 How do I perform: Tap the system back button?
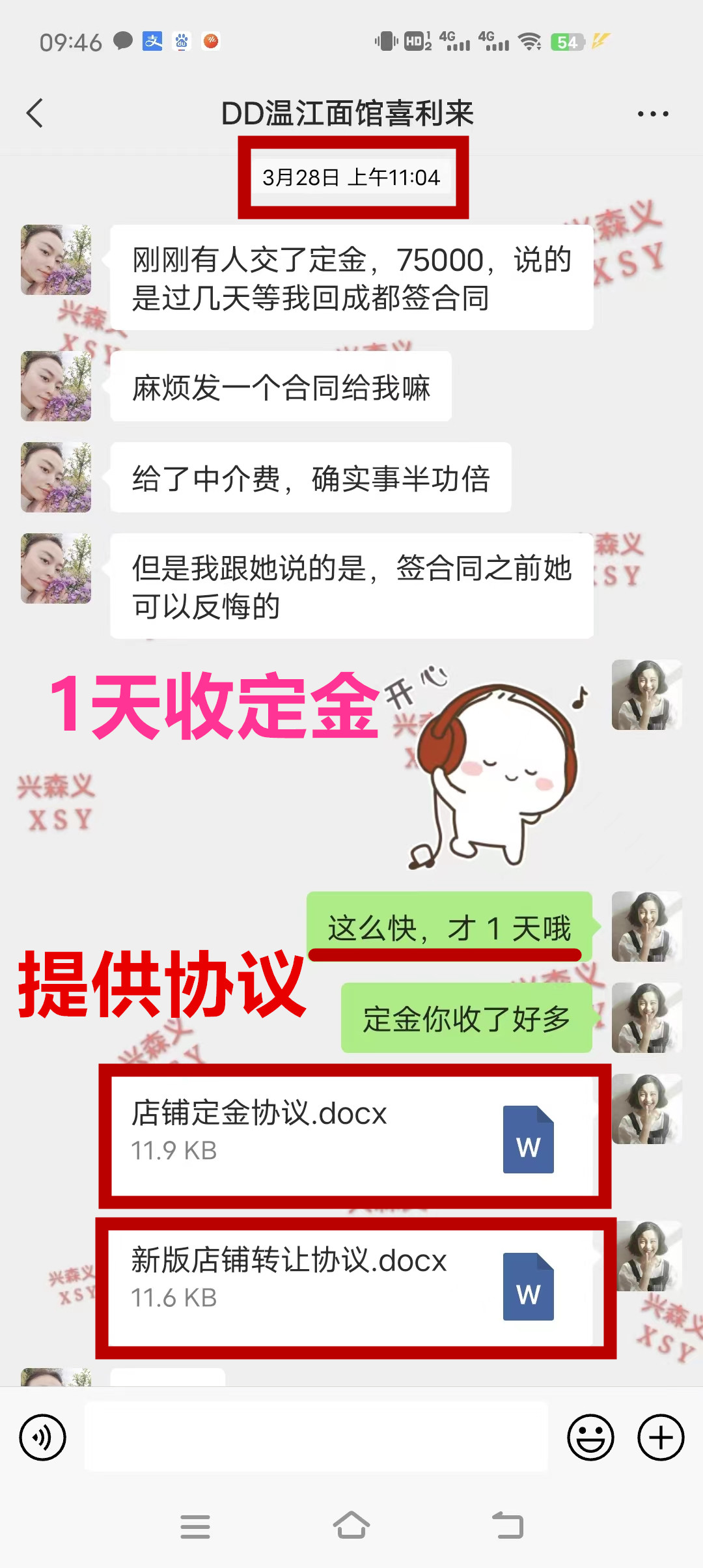(x=508, y=1526)
